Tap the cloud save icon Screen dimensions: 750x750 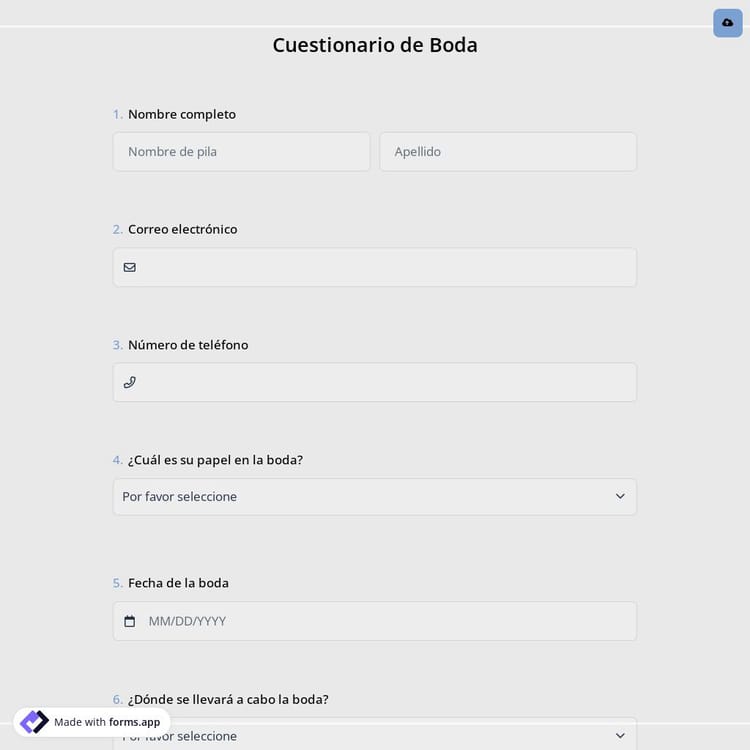click(x=727, y=23)
